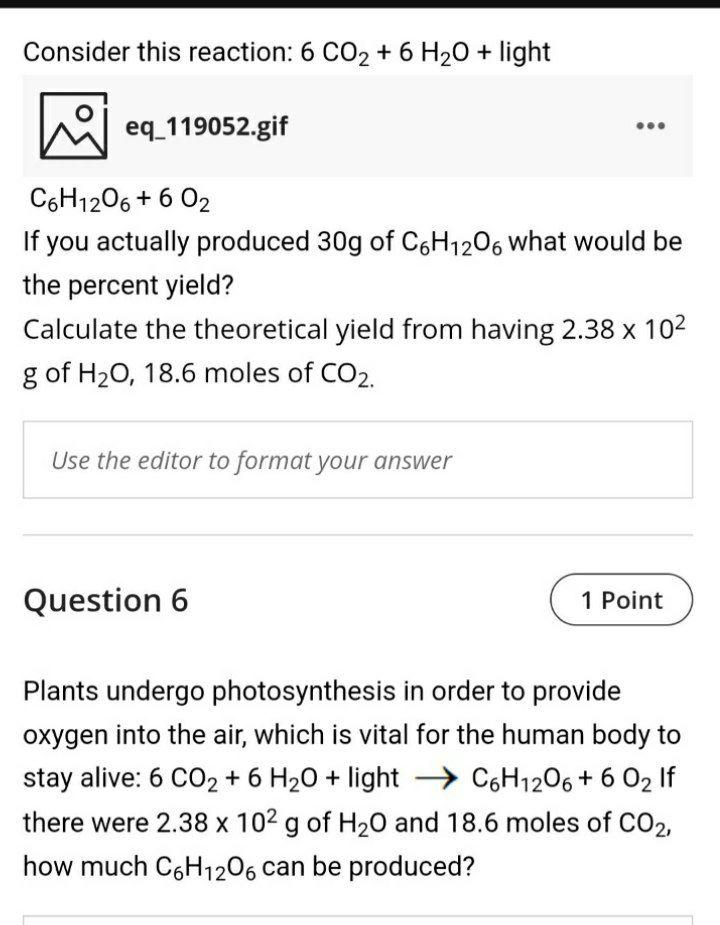Open the eq_119052.gif file name link
The height and width of the screenshot is (925, 720).
204,128
